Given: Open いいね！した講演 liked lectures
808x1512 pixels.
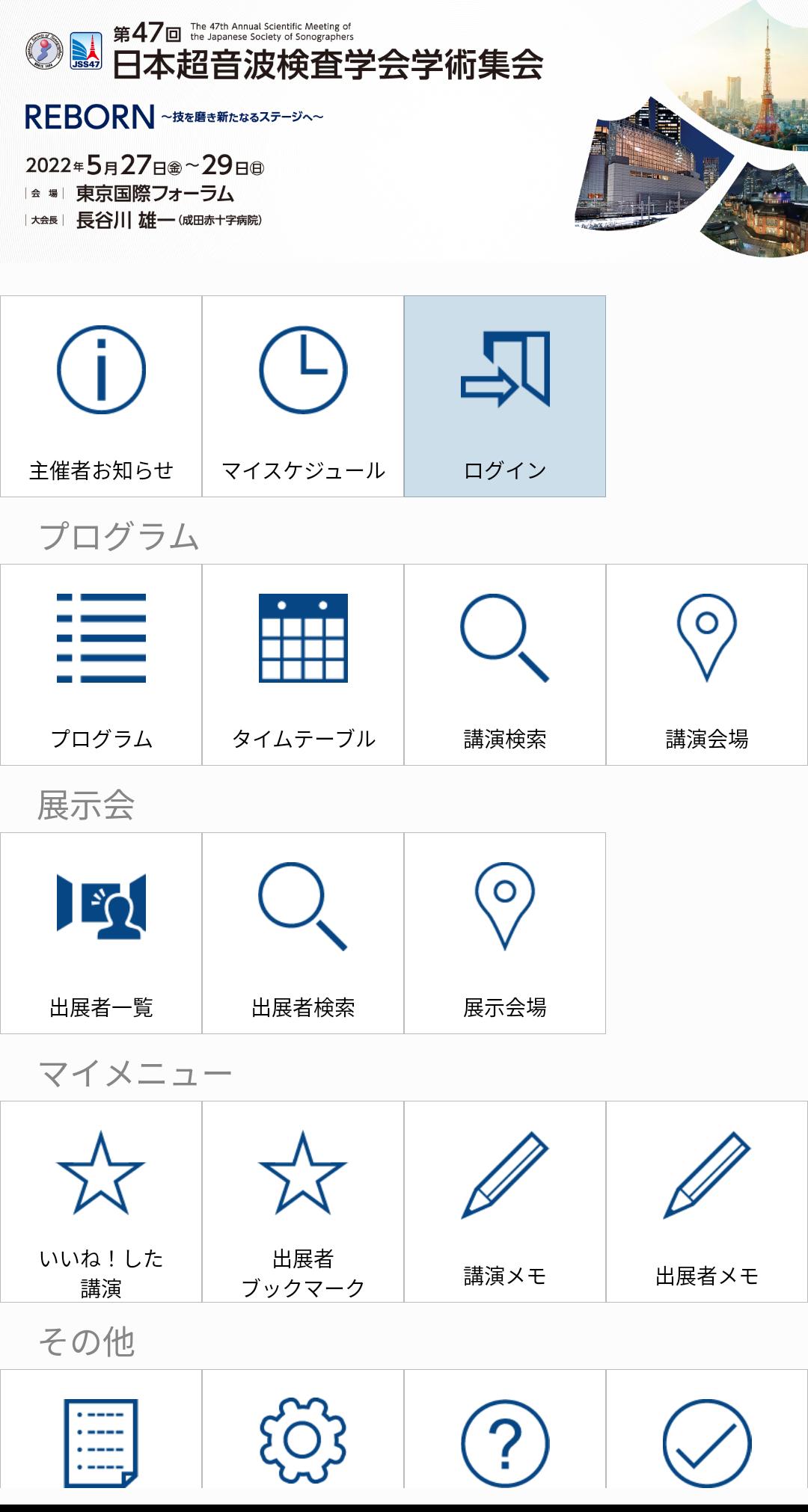Looking at the screenshot, I should pyautogui.click(x=101, y=1202).
